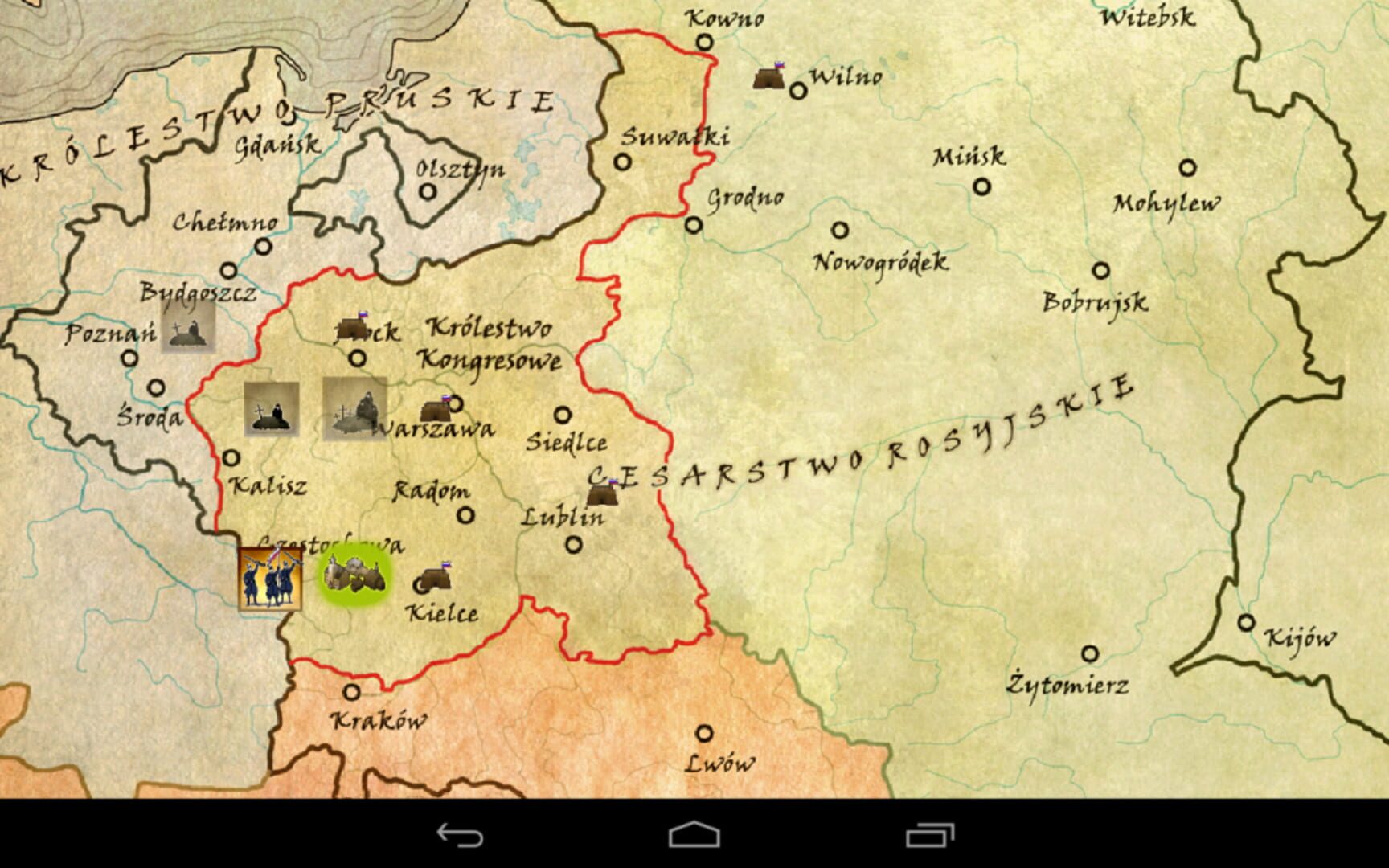
Task: Tap the Russian fort at Płock
Action: pyautogui.click(x=351, y=326)
